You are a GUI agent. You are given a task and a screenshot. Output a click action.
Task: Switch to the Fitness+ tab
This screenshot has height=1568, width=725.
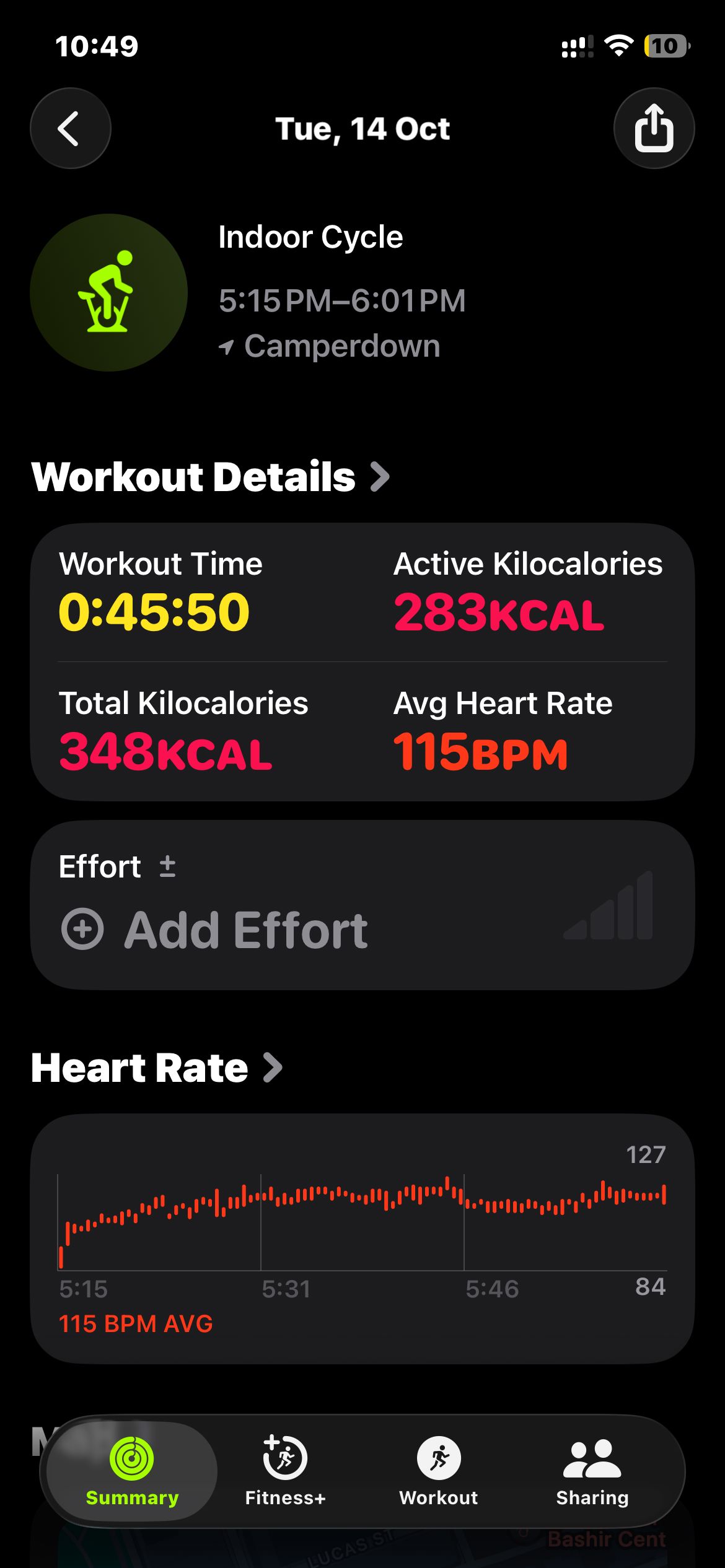pyautogui.click(x=285, y=1471)
